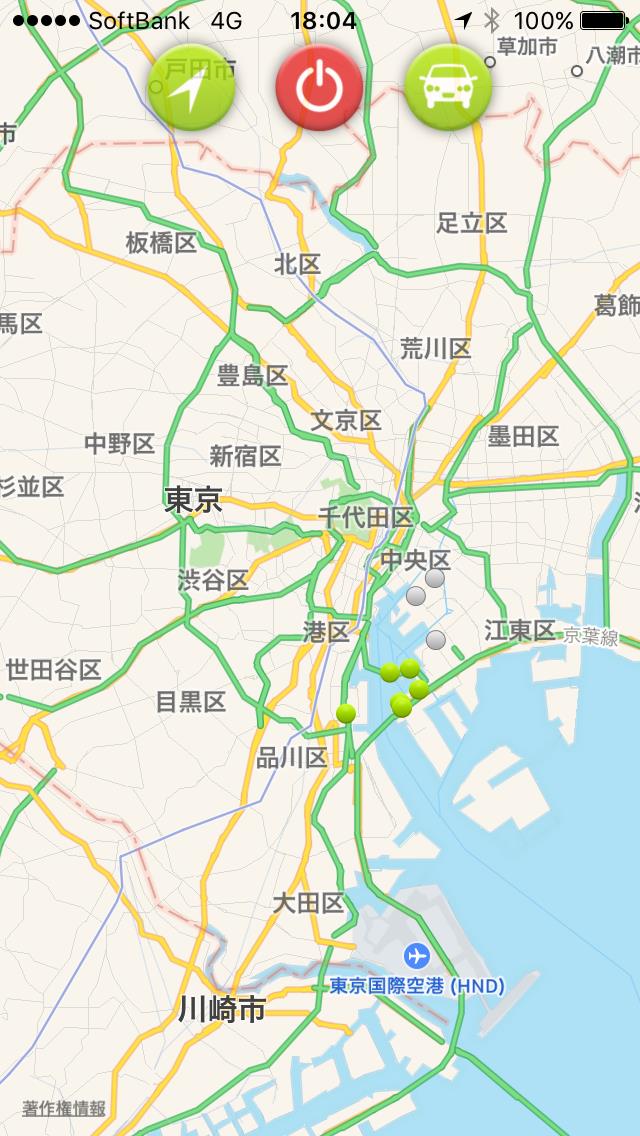This screenshot has height=1136, width=640.
Task: Open the 東京国際空港 (HND) airport marker
Action: (x=415, y=954)
